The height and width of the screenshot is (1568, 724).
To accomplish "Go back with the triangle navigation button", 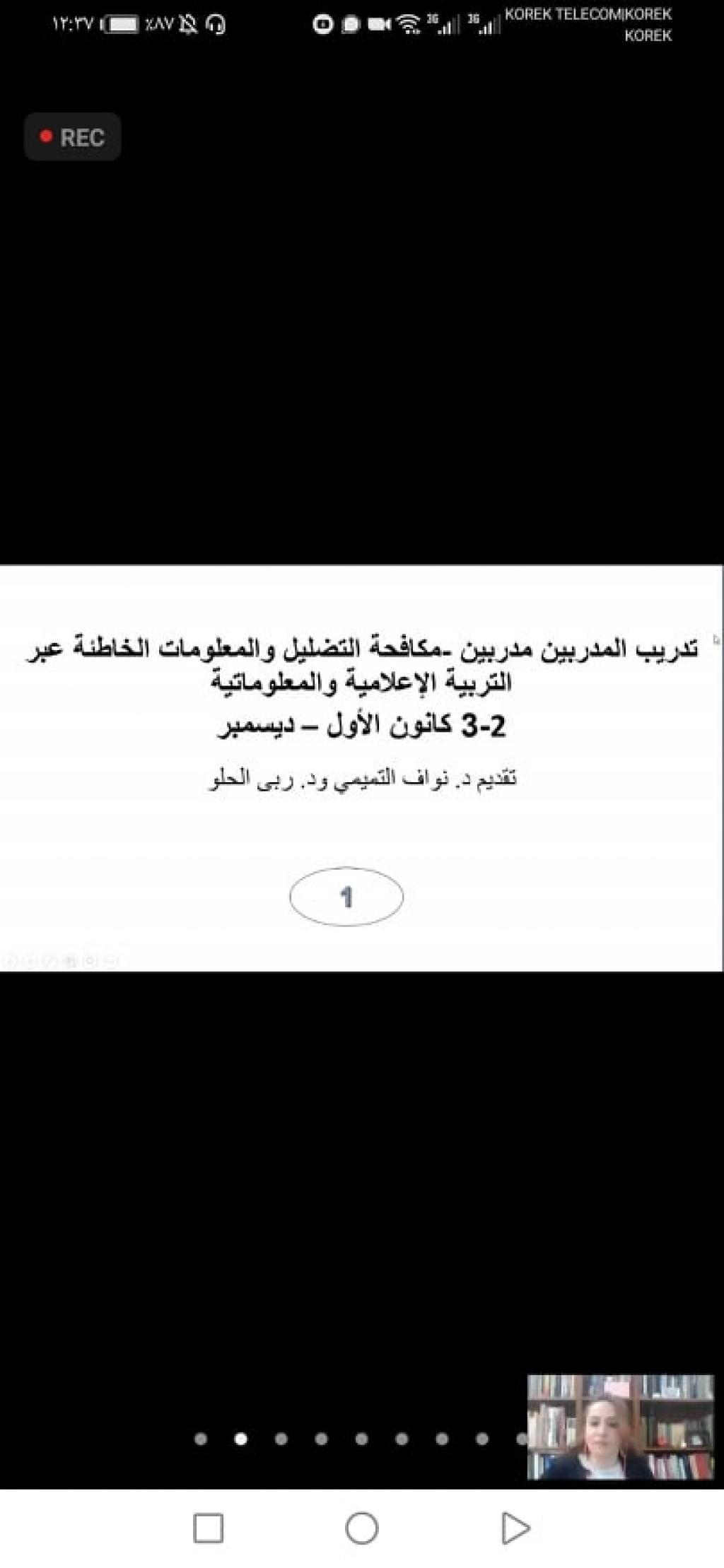I will coord(515,1528).
